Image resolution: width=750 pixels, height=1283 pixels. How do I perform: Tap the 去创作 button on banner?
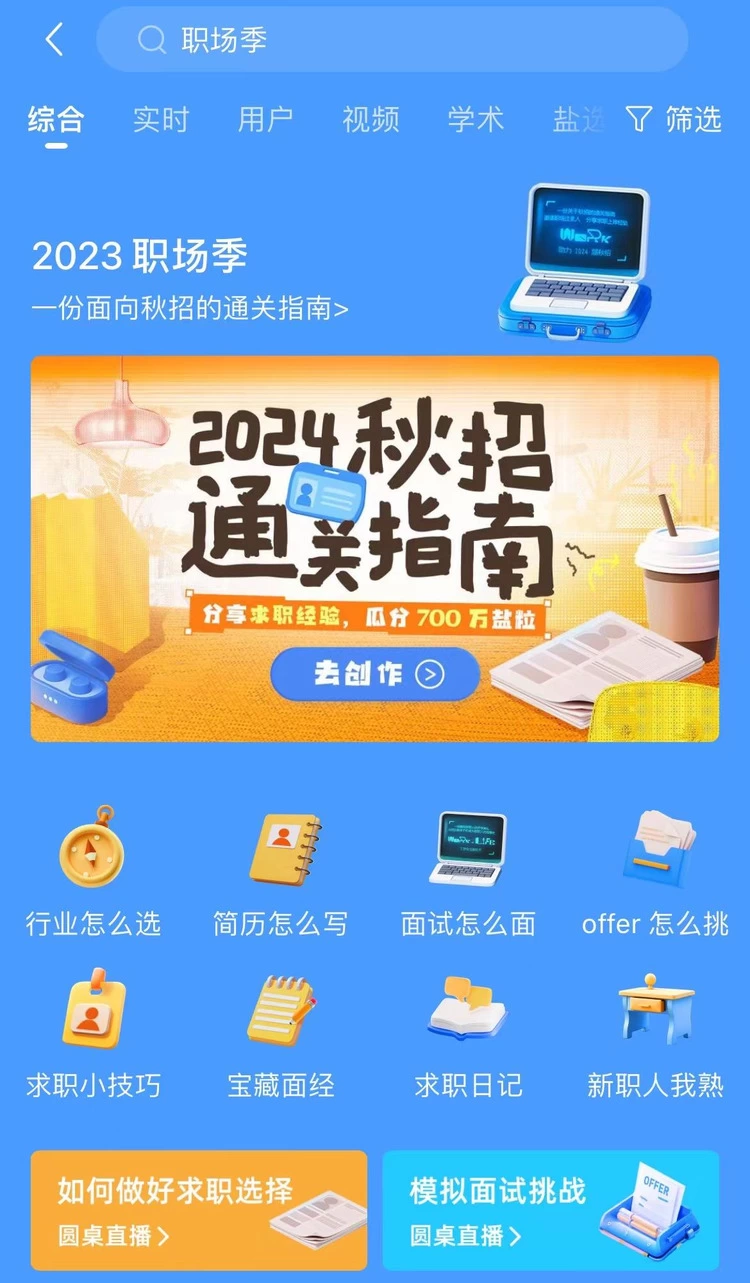point(375,674)
